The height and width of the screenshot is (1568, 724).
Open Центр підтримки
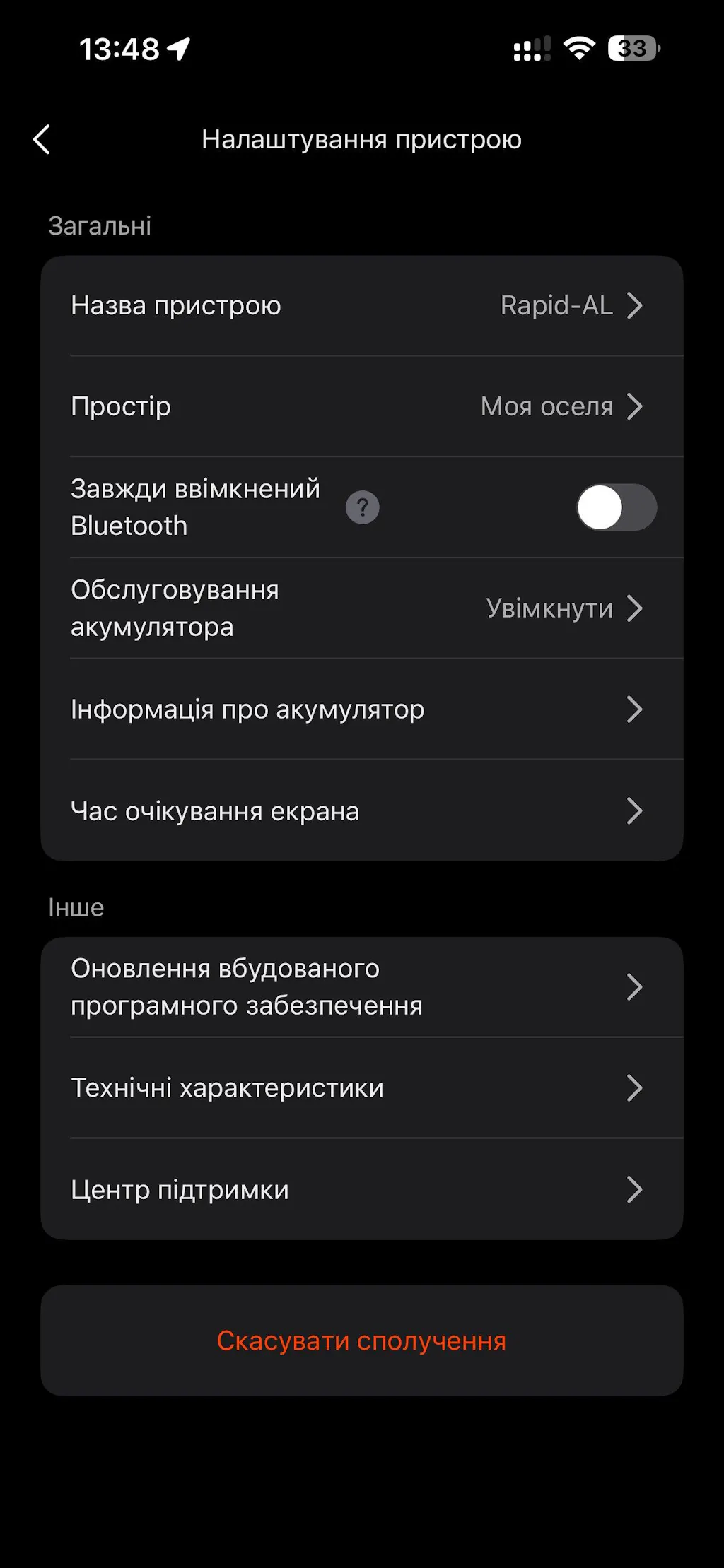(361, 1190)
